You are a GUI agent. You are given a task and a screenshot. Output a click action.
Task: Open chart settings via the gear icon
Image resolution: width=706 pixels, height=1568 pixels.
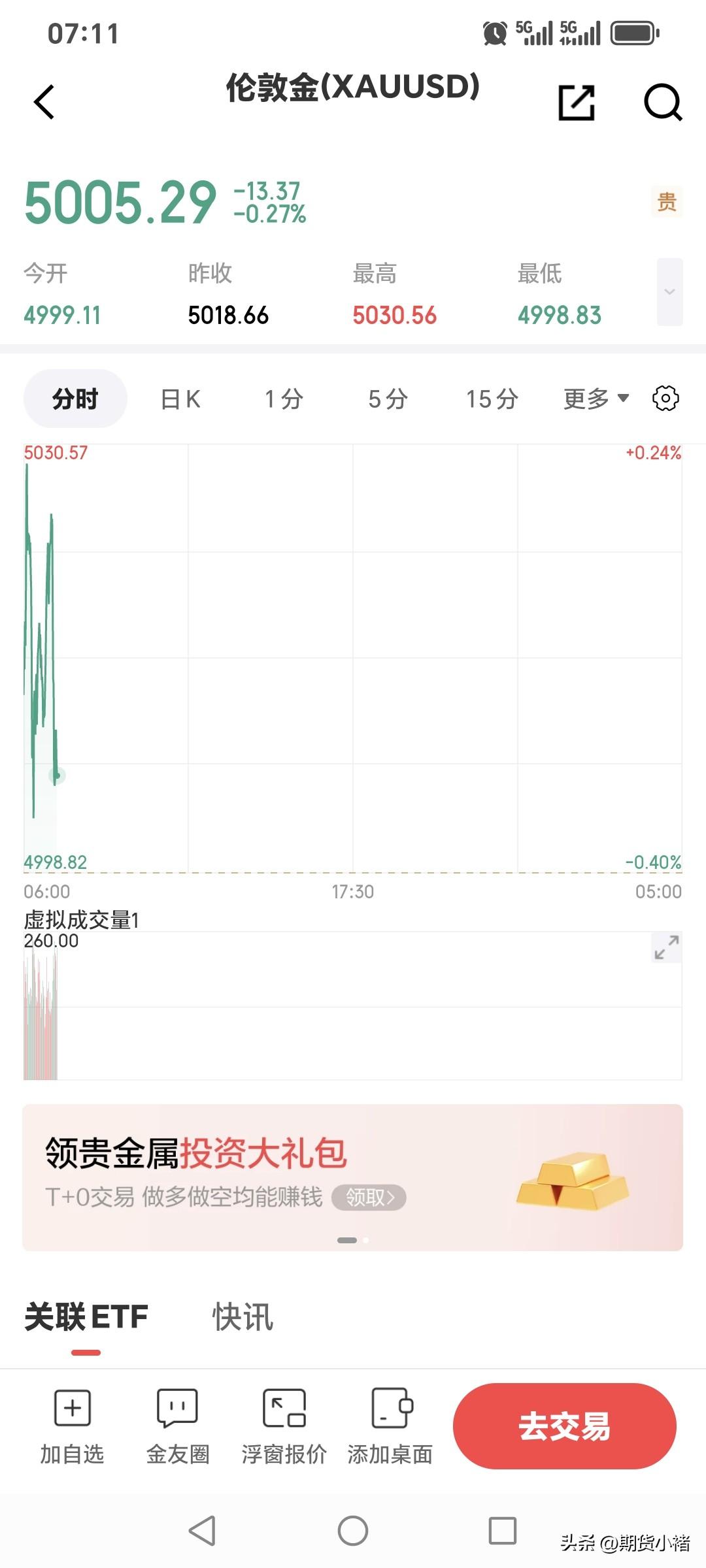[x=665, y=397]
